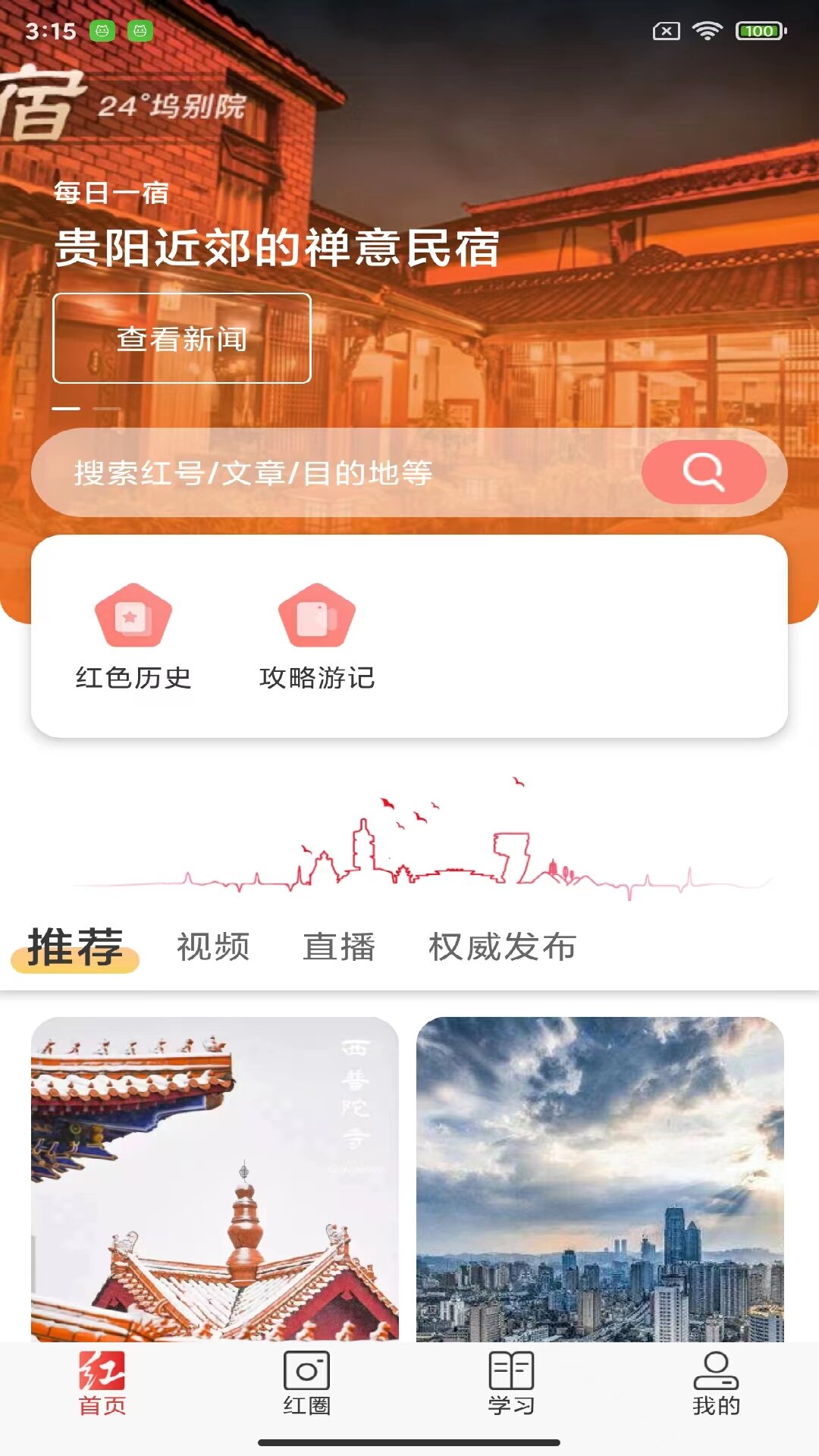This screenshot has width=819, height=1456.
Task: Open the 西普陀寺 temple card
Action: click(215, 1179)
